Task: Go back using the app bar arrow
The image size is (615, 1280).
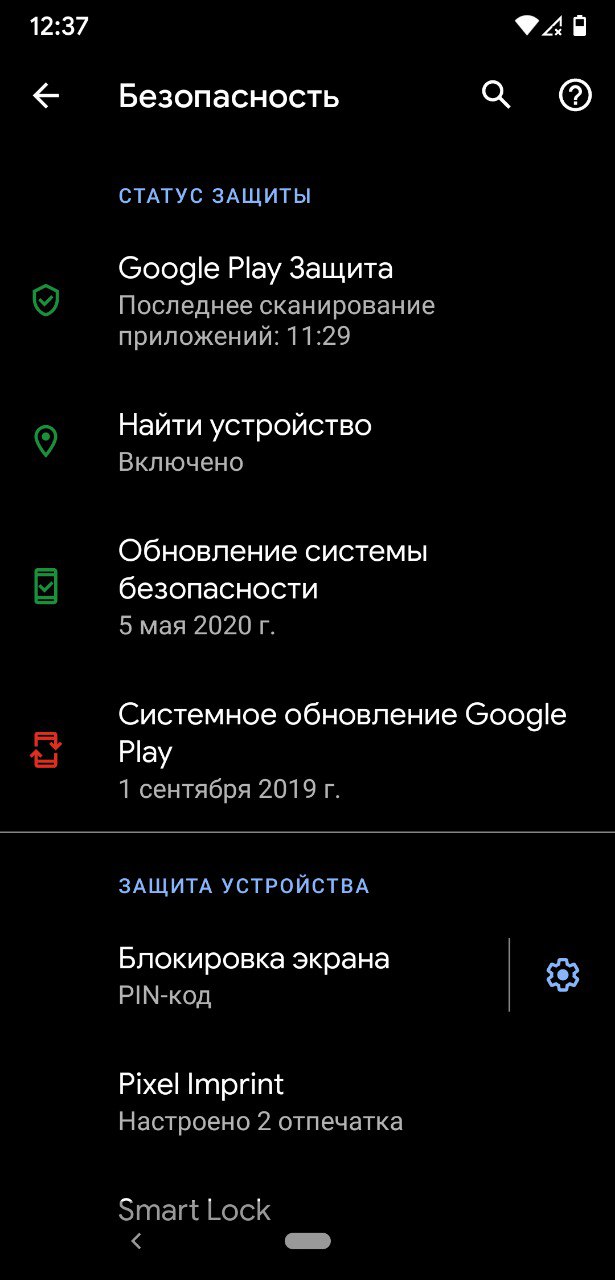Action: tap(46, 96)
